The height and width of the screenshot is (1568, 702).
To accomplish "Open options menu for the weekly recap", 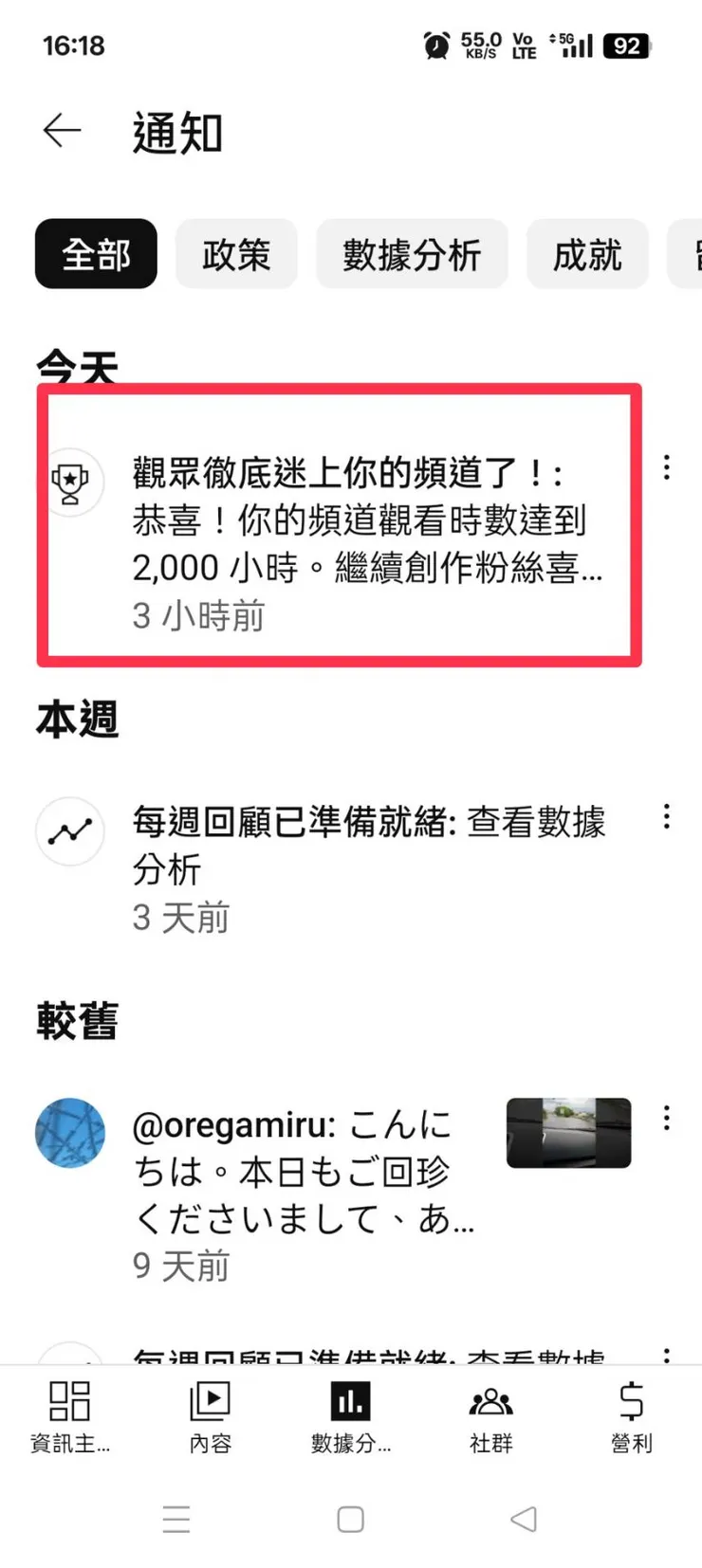I will click(x=667, y=816).
